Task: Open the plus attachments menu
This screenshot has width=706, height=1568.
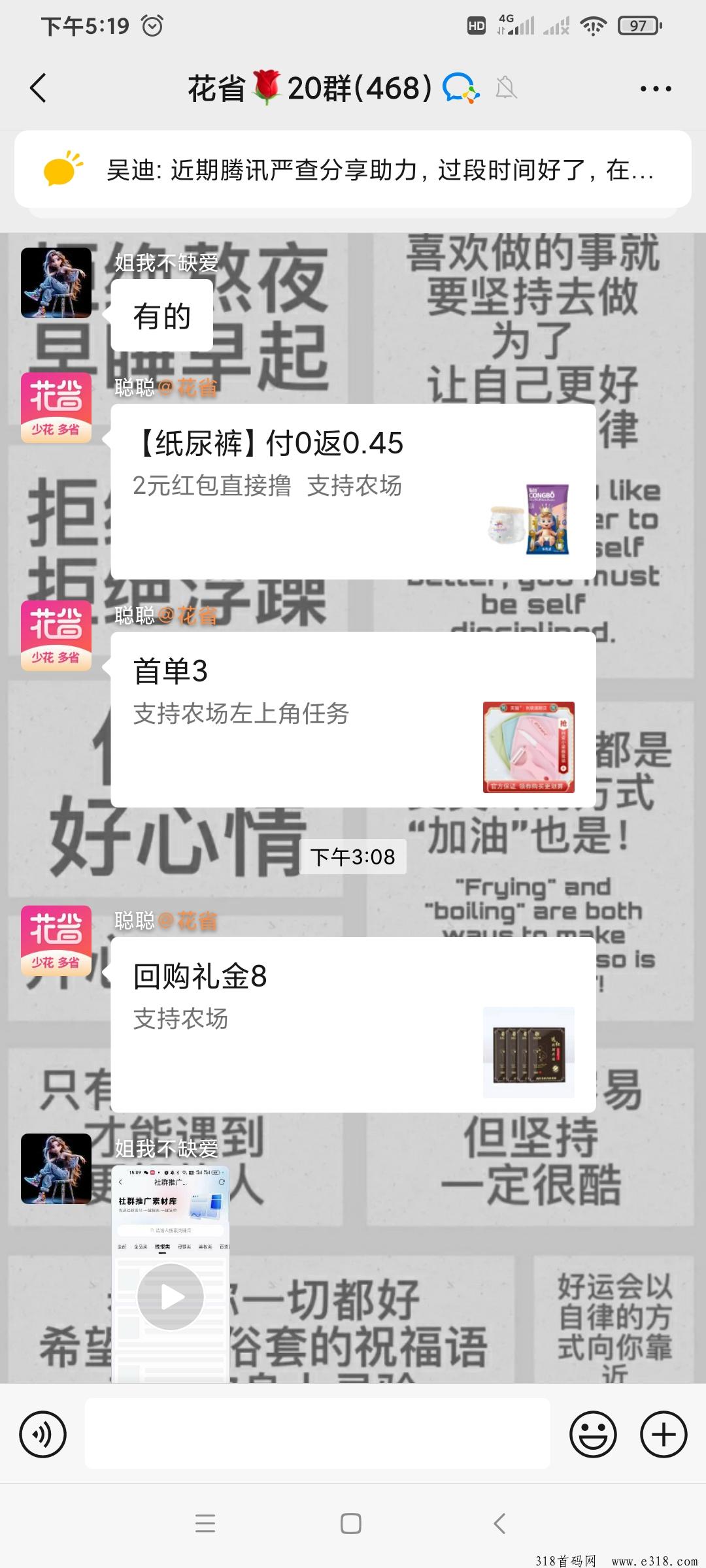Action: click(664, 1435)
